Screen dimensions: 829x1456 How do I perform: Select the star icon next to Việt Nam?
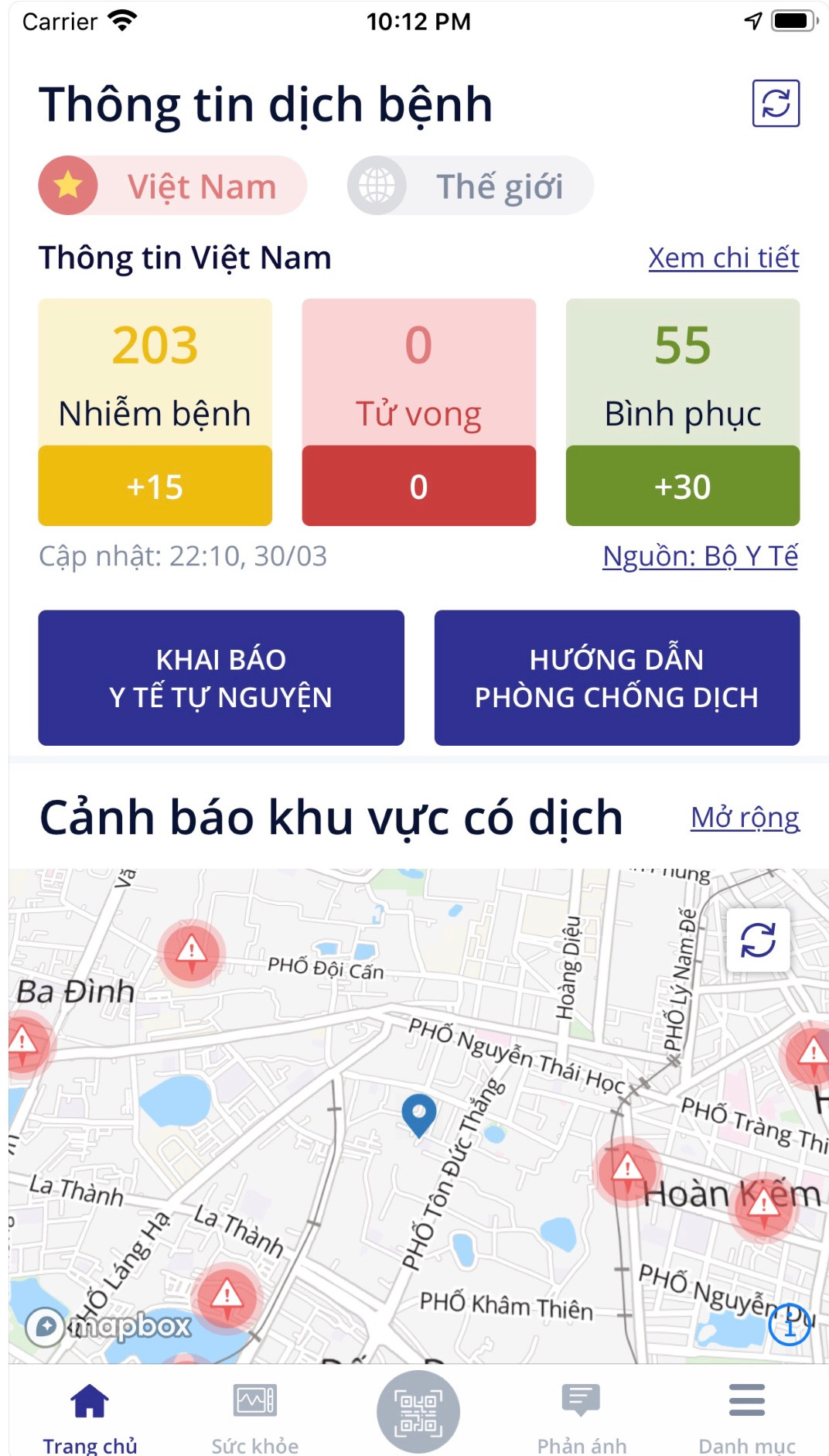67,185
